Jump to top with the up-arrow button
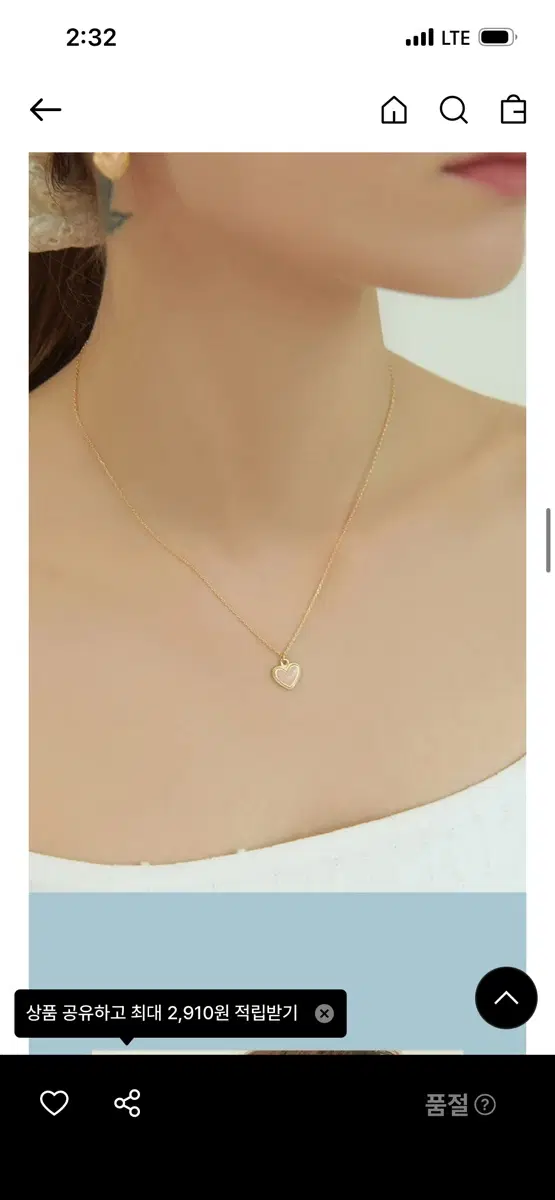Viewport: 555px width, 1200px height. click(x=506, y=998)
